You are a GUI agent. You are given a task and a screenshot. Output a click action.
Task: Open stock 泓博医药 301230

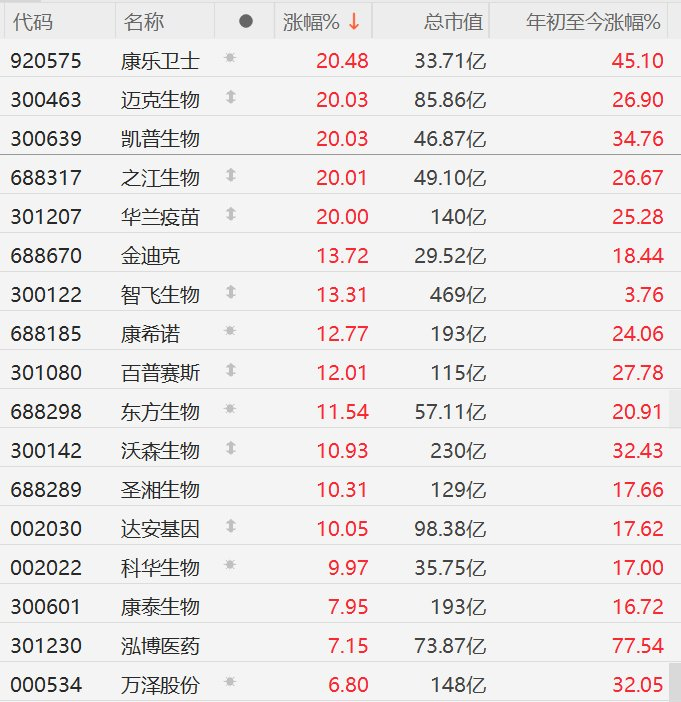(x=160, y=646)
